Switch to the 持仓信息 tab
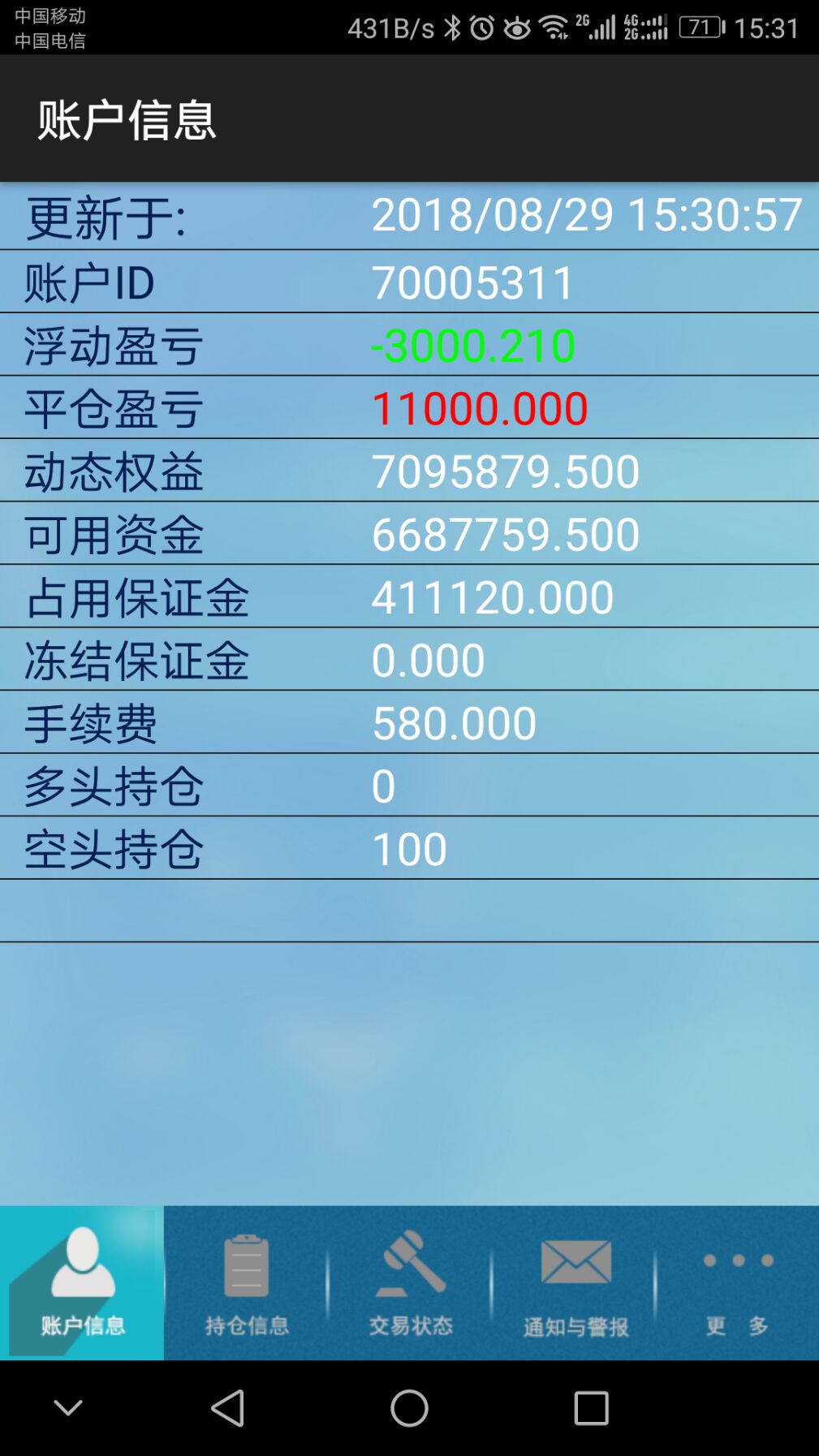 point(246,1282)
